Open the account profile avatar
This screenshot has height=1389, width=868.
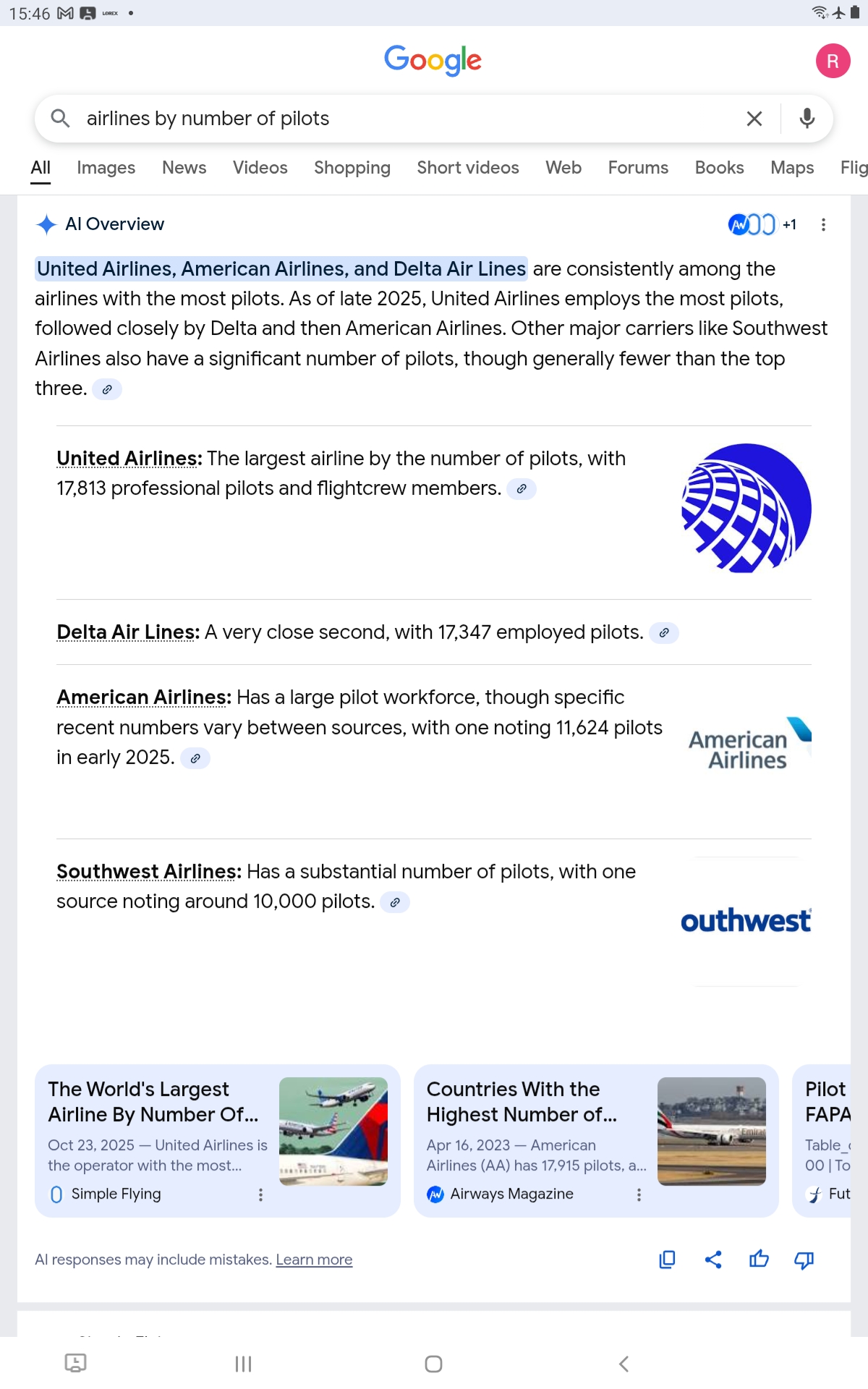(833, 61)
